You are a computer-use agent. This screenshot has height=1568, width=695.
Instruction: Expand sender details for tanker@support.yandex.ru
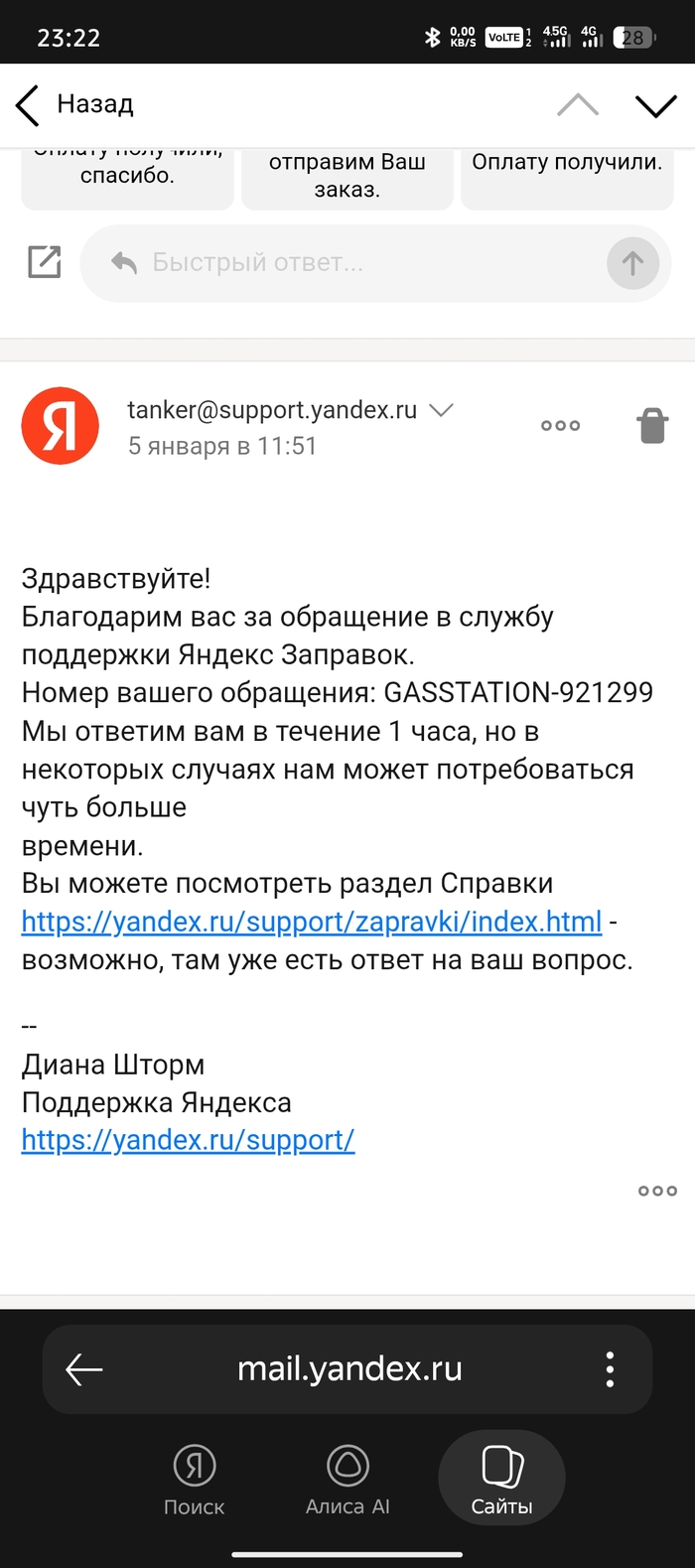point(441,410)
